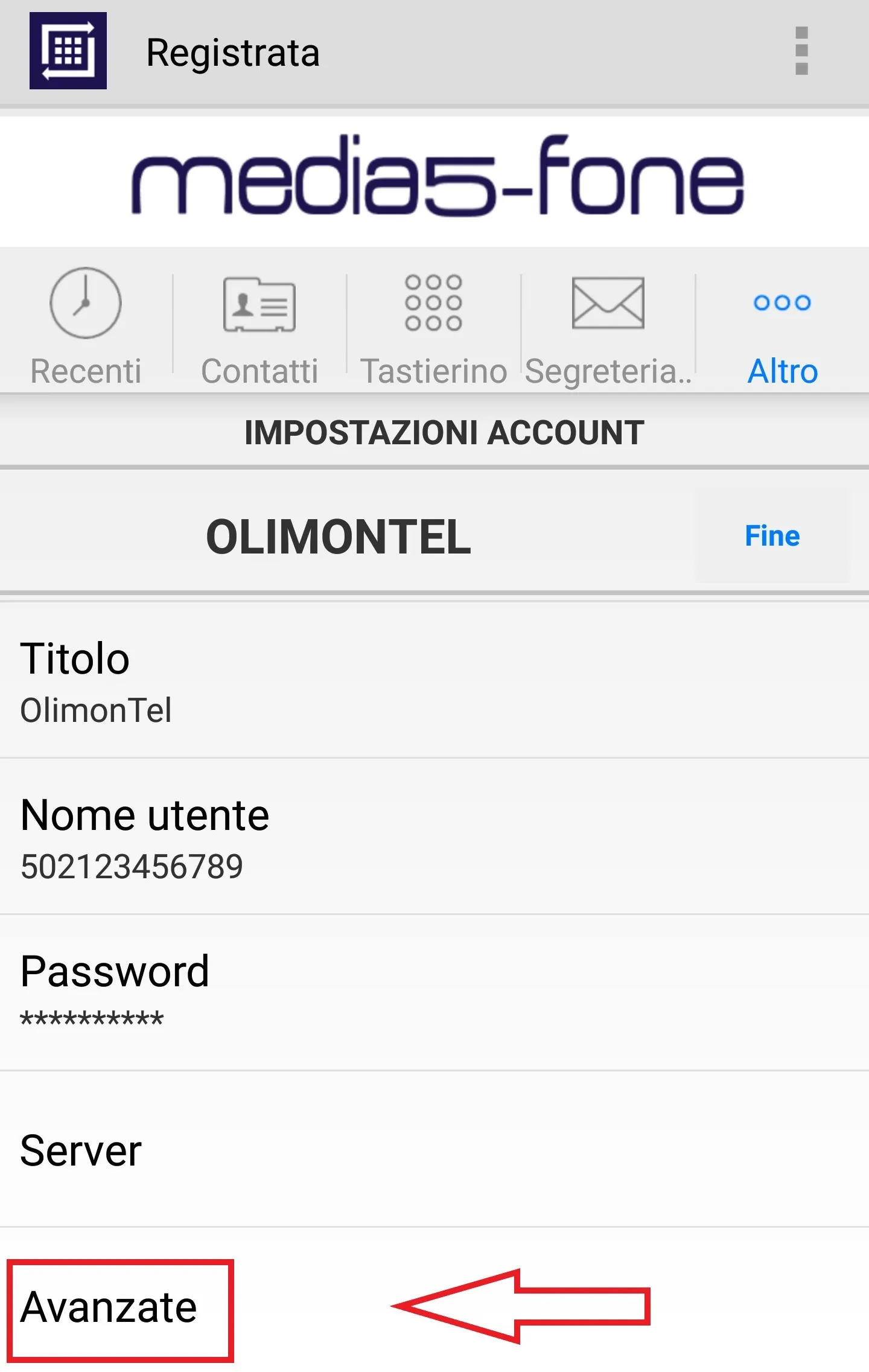
Task: Change the account Password
Action: [434, 993]
